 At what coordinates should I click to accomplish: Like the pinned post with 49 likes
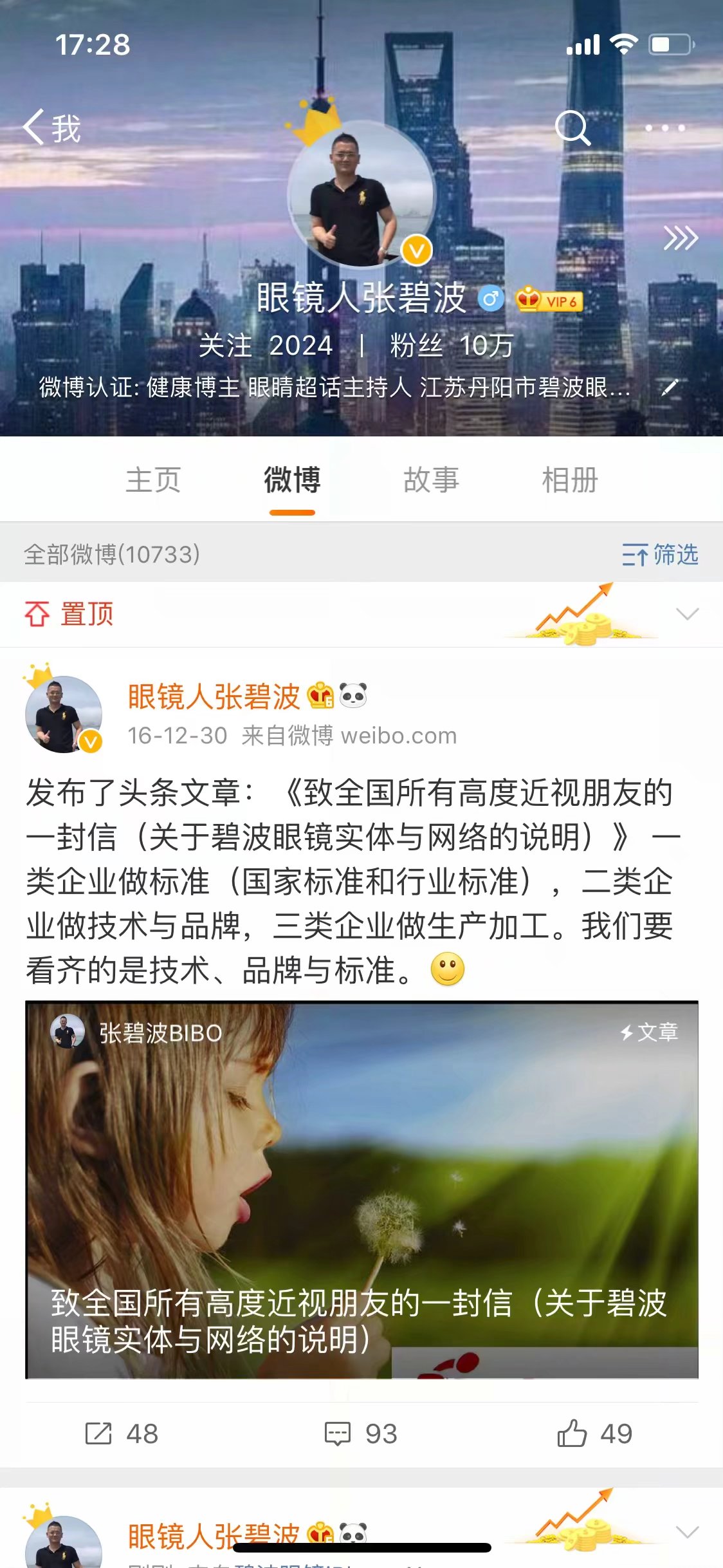point(595,1433)
